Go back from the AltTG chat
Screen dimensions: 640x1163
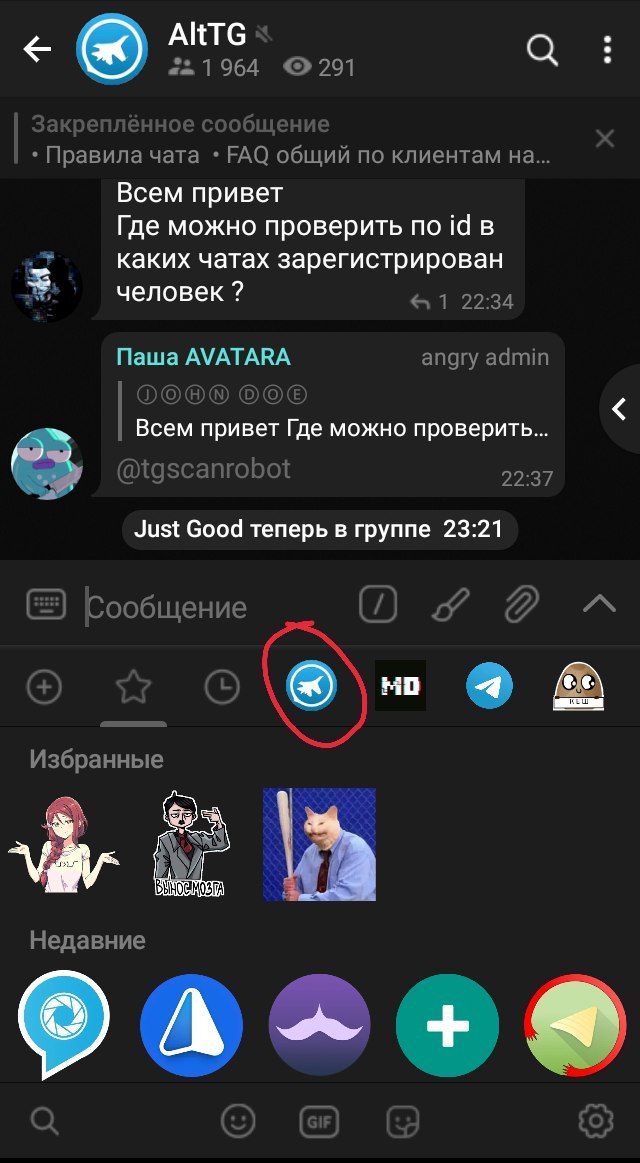coord(37,50)
